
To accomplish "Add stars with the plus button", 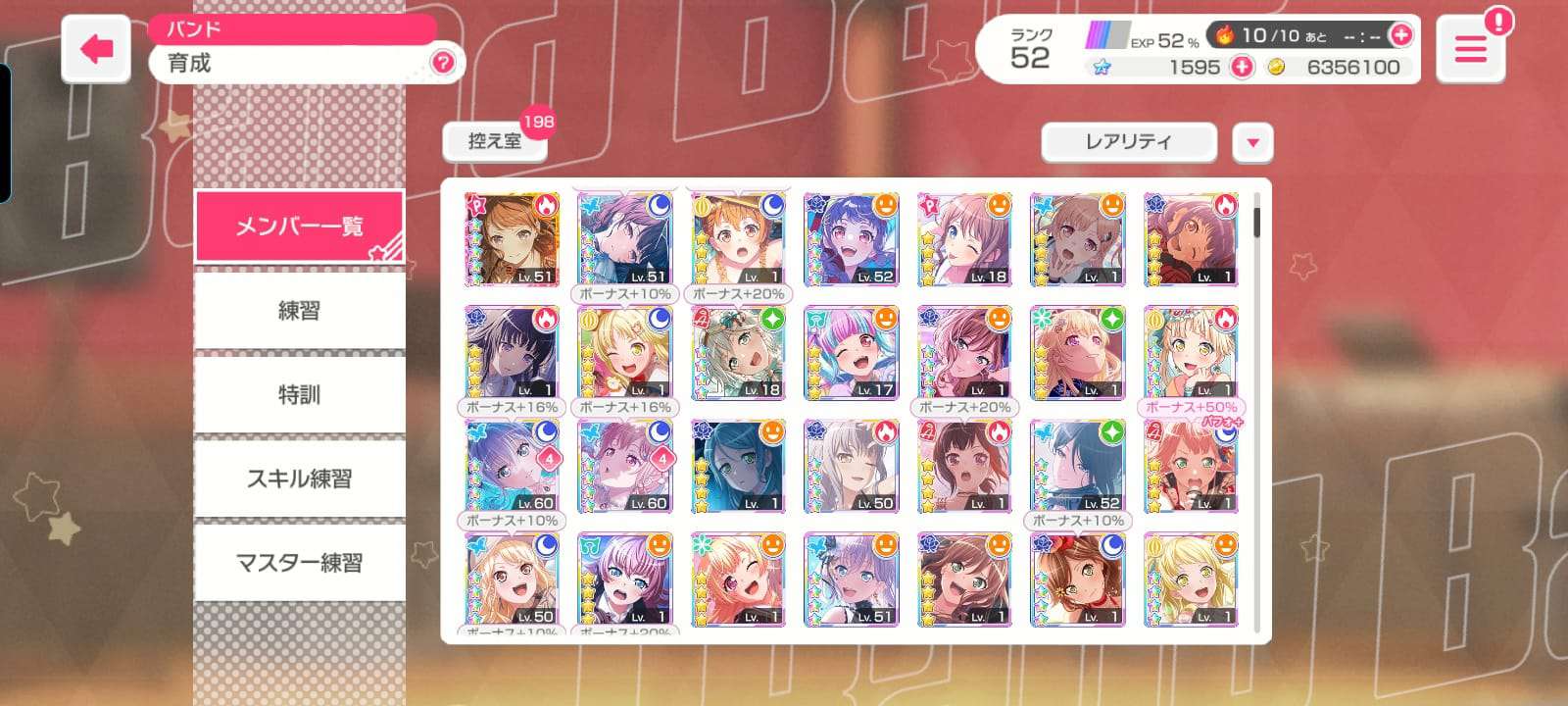I will [1242, 67].
